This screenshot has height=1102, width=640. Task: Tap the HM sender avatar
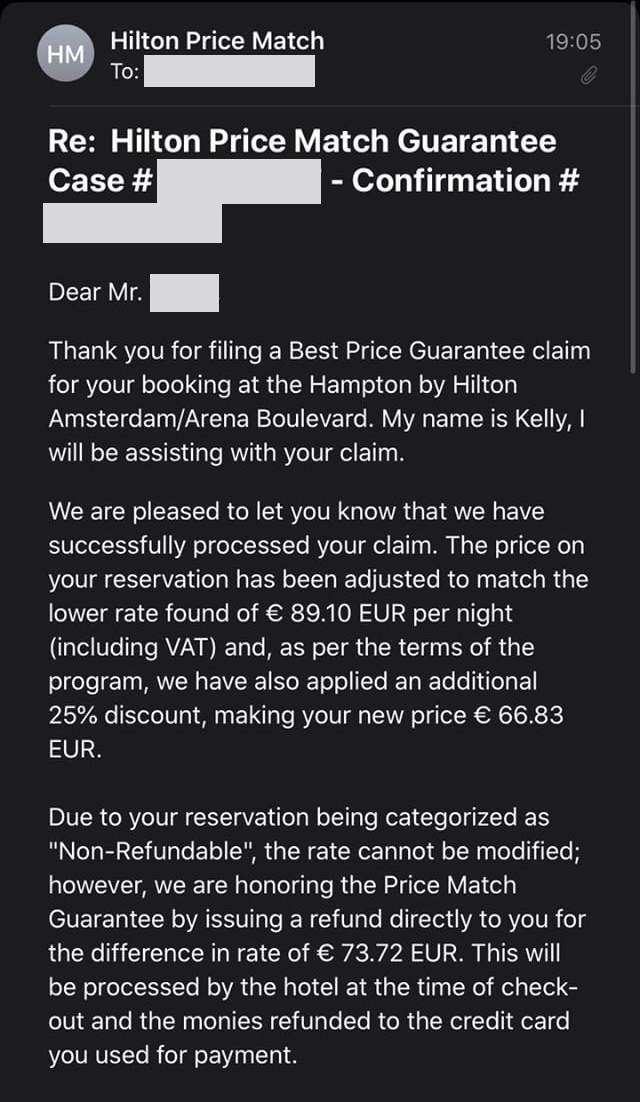click(66, 53)
